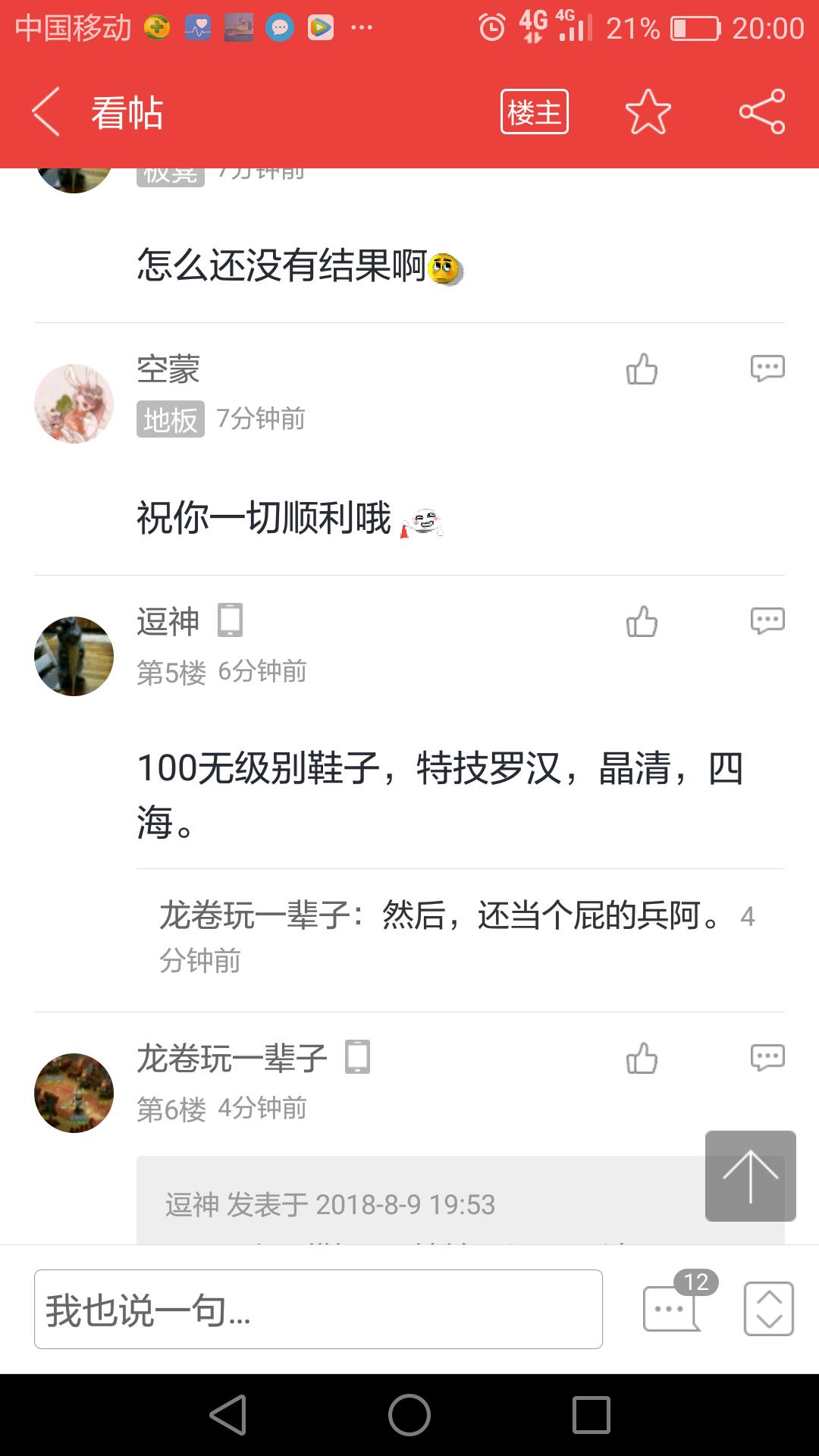819x1456 pixels.
Task: Favorite this thread with the star icon
Action: pyautogui.click(x=648, y=112)
